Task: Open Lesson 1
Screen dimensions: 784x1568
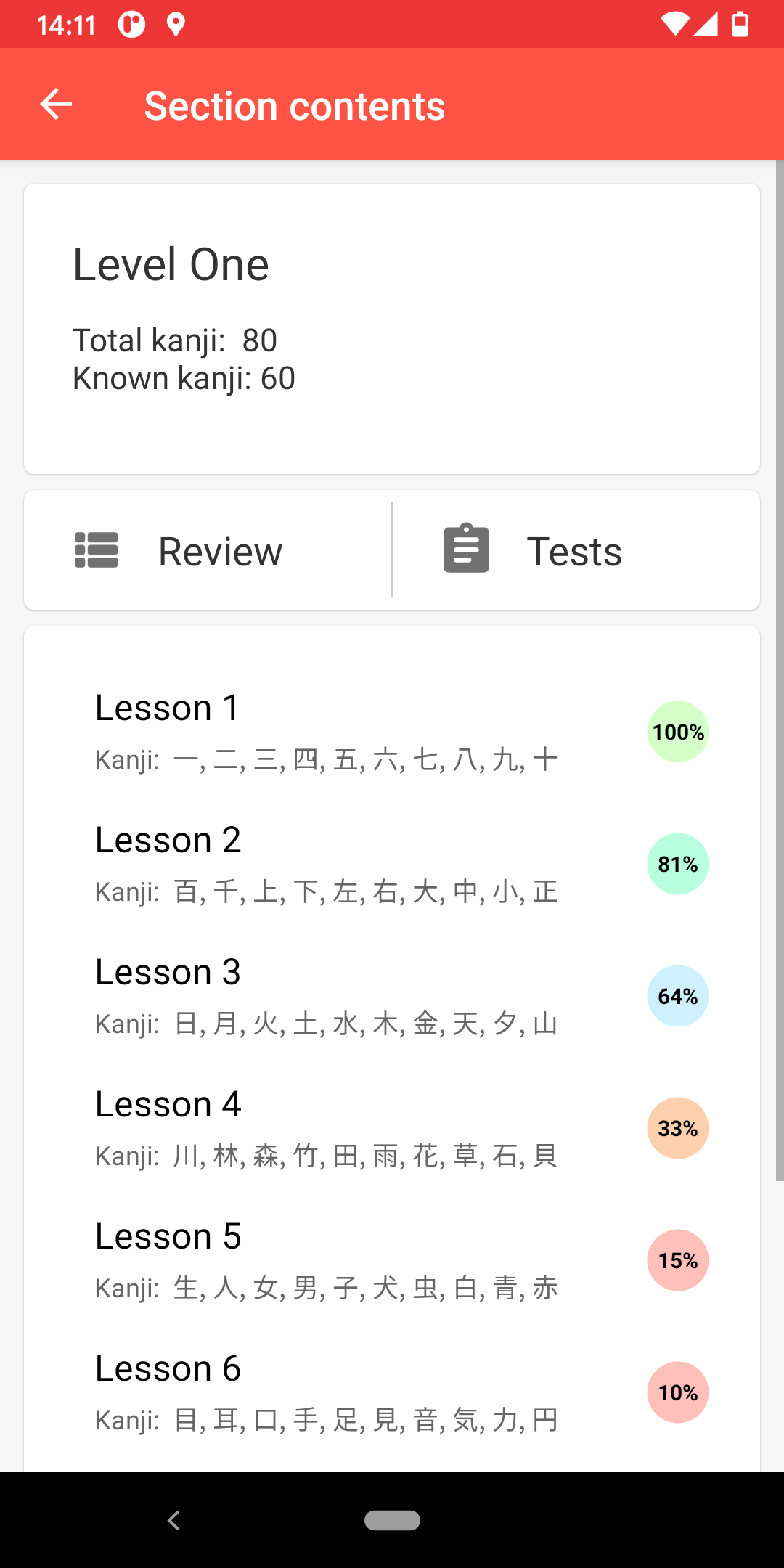Action: point(392,732)
